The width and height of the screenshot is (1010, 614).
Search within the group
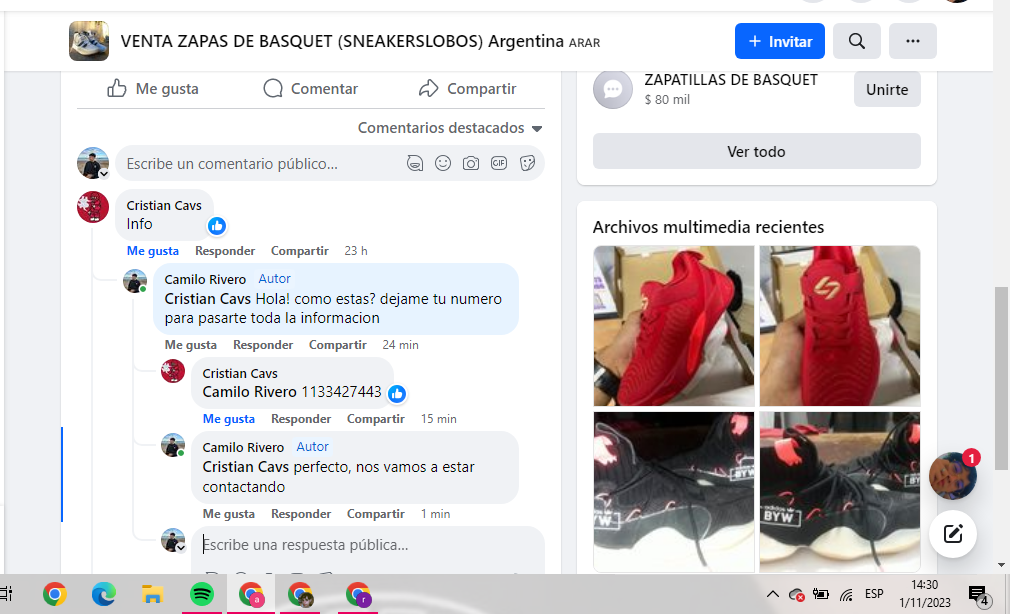[x=856, y=41]
